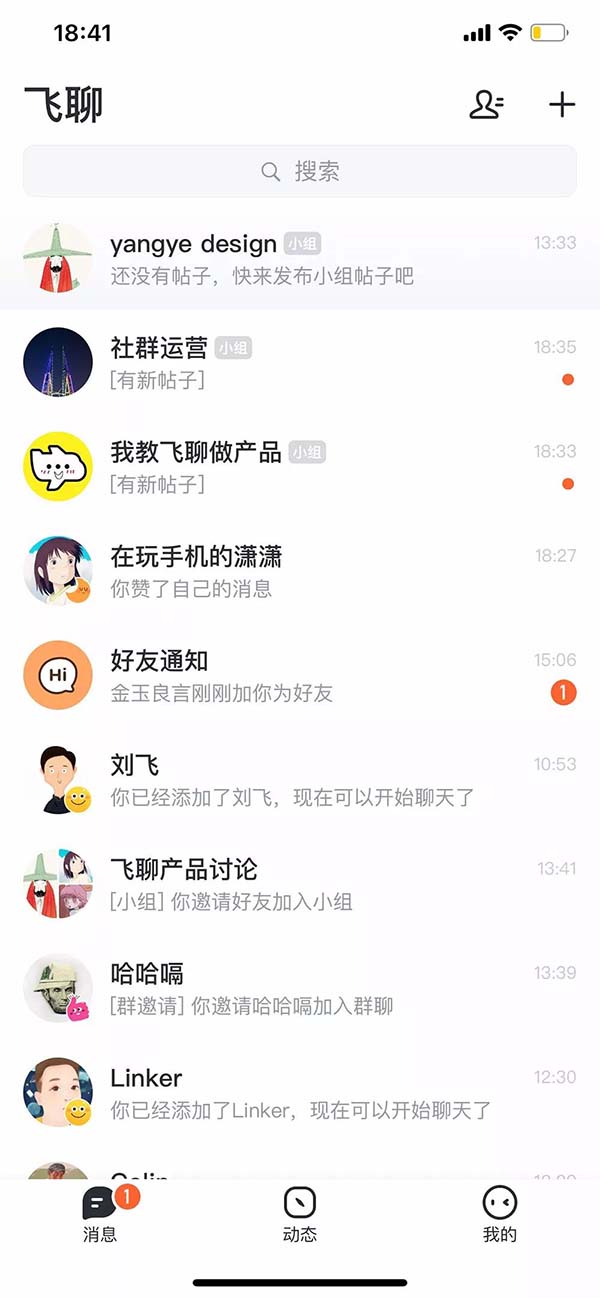This screenshot has width=600, height=1298.
Task: Open chat with 在玩手机的潇潇
Action: 300,571
